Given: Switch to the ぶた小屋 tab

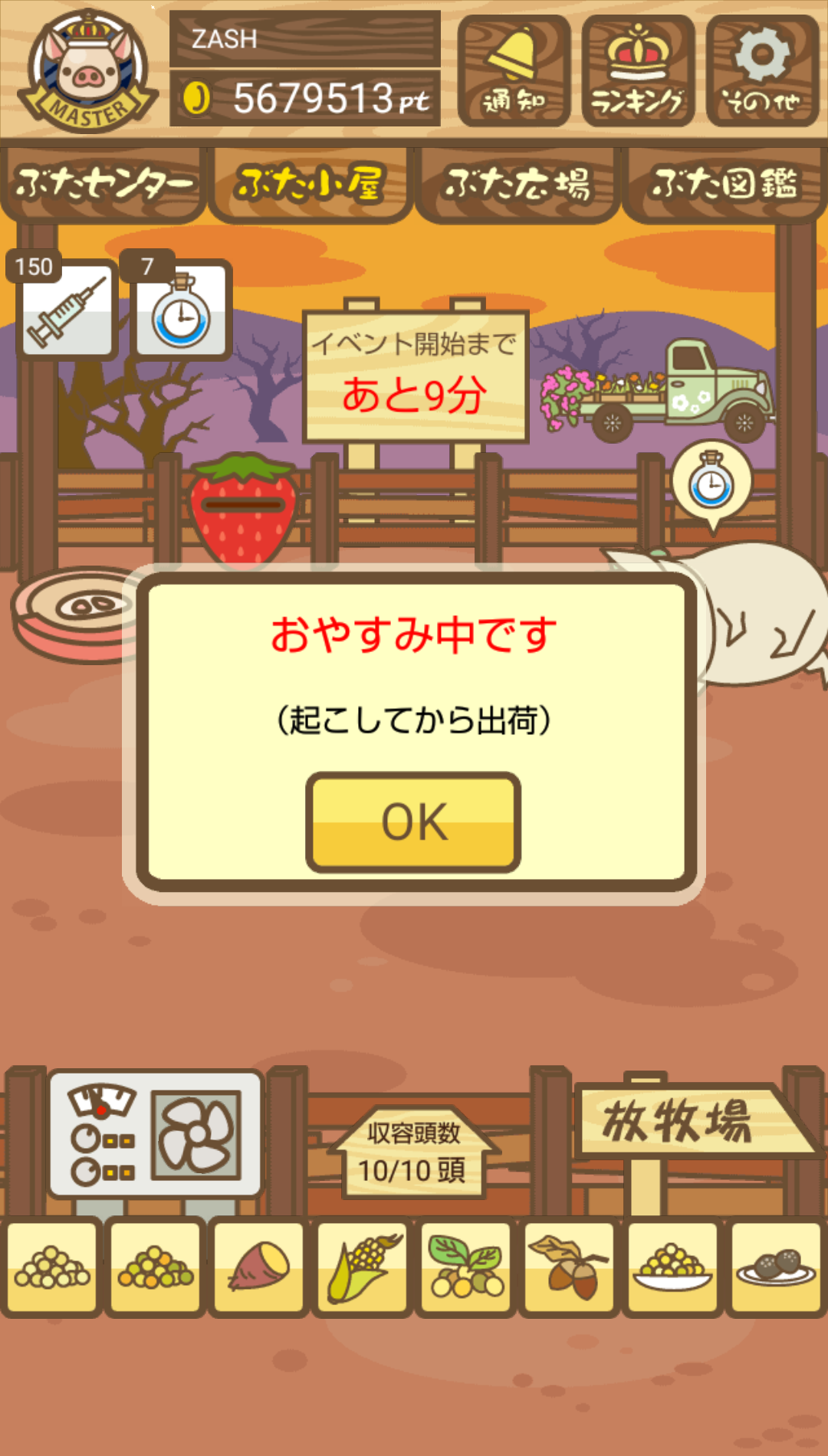Looking at the screenshot, I should point(310,185).
